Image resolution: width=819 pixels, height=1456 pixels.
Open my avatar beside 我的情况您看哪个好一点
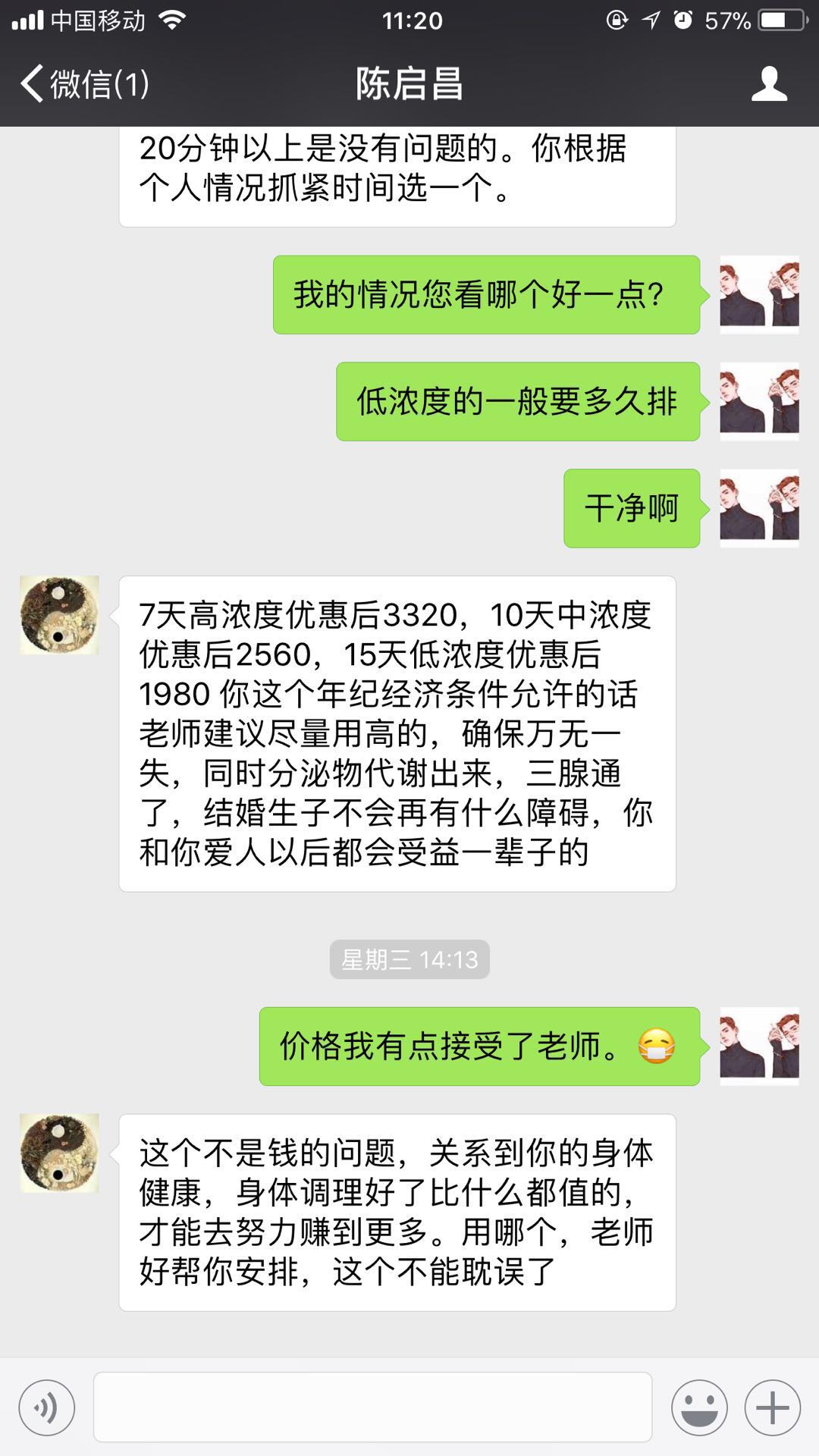[x=758, y=294]
